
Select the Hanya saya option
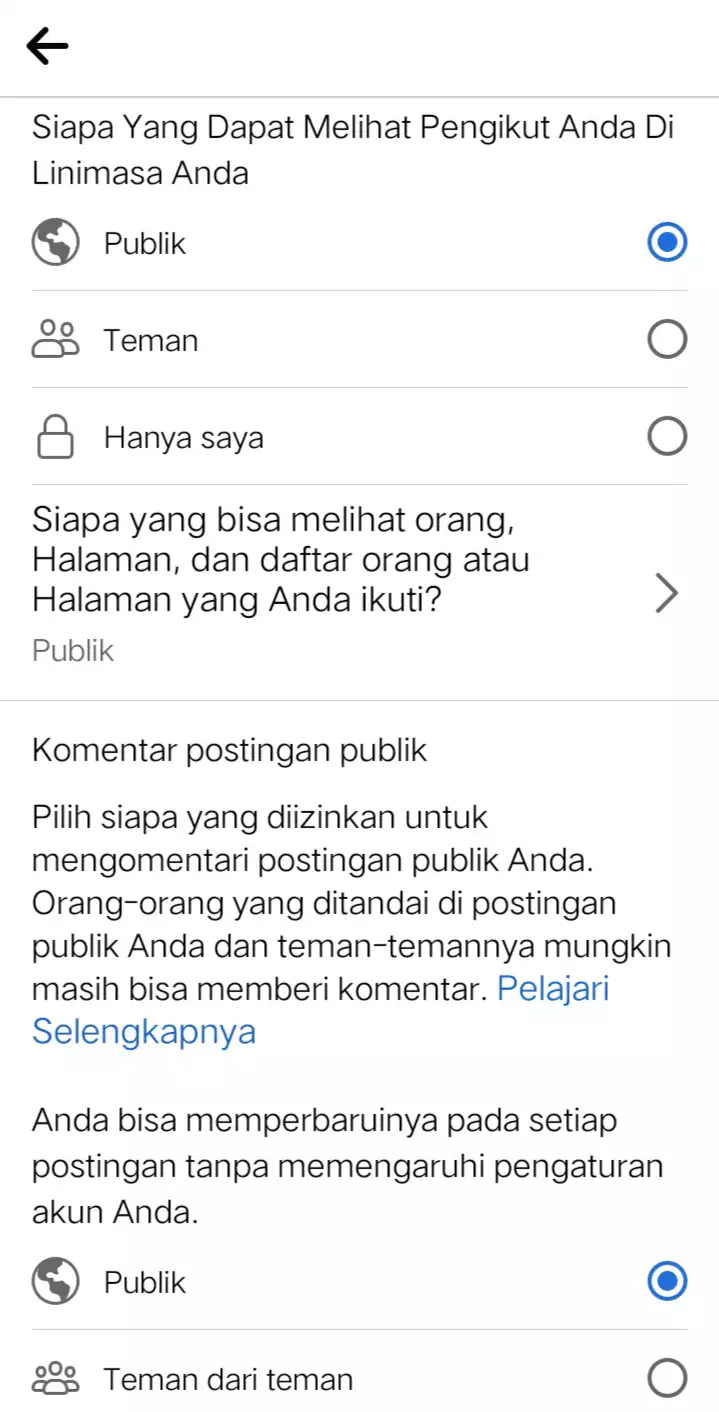tap(359, 437)
